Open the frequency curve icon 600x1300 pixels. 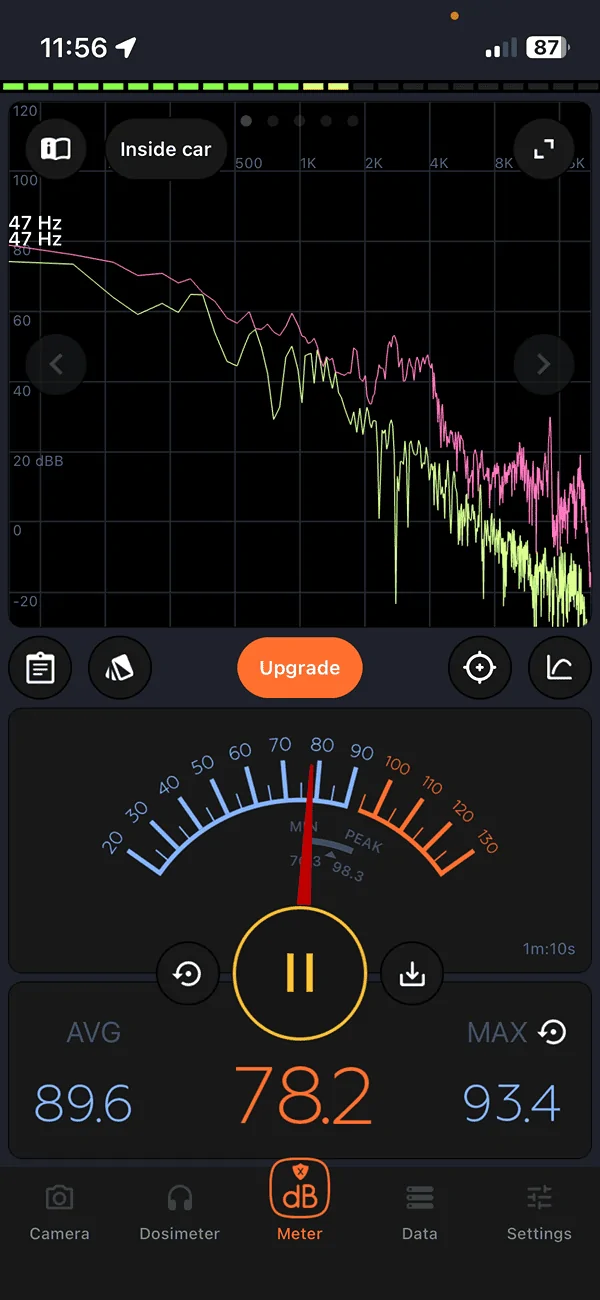[x=560, y=668]
